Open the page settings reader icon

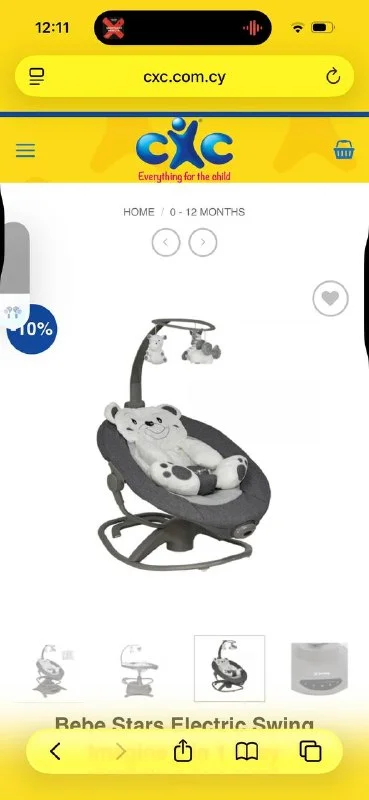(x=37, y=77)
